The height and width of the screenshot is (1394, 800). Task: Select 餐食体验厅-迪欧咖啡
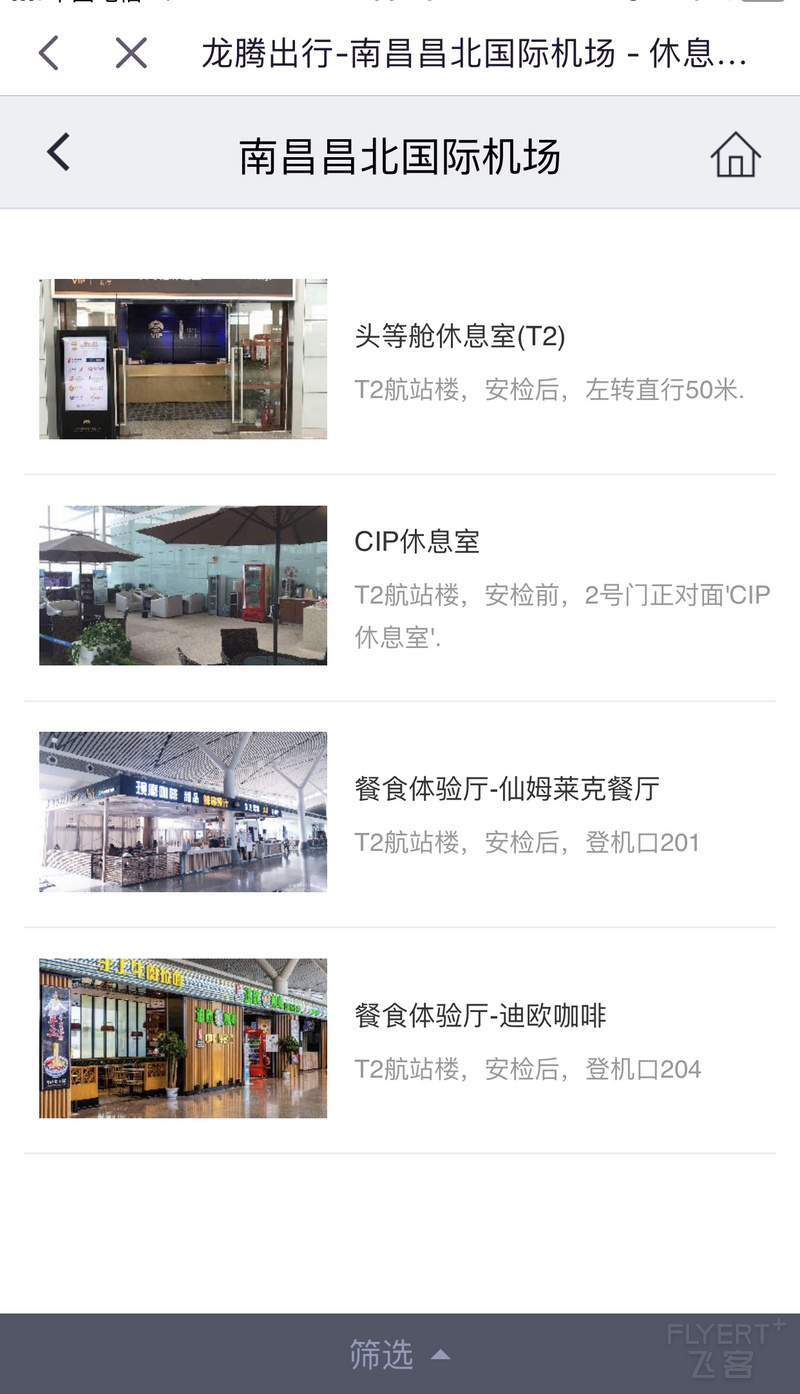tap(400, 1040)
